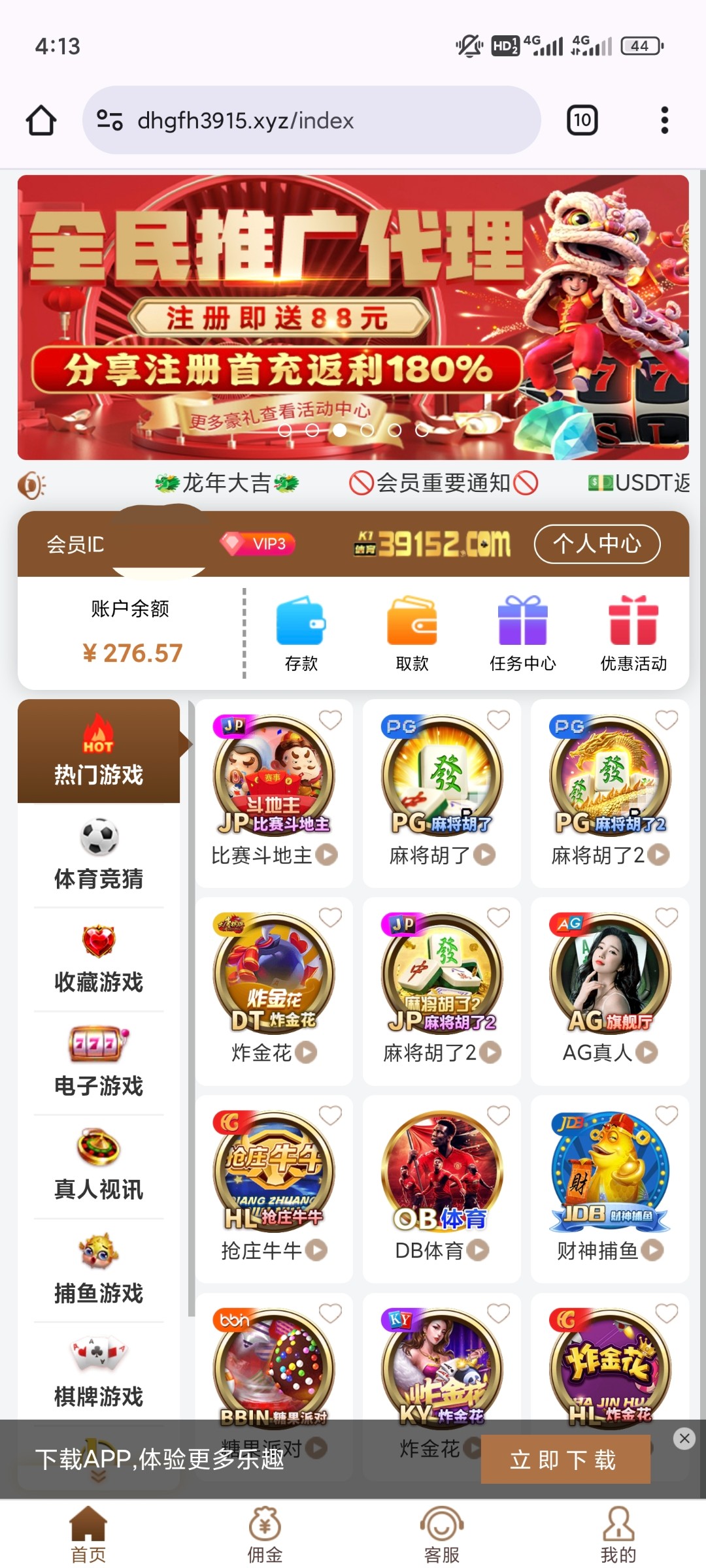
Task: Open the browser overflow menu
Action: tap(664, 120)
